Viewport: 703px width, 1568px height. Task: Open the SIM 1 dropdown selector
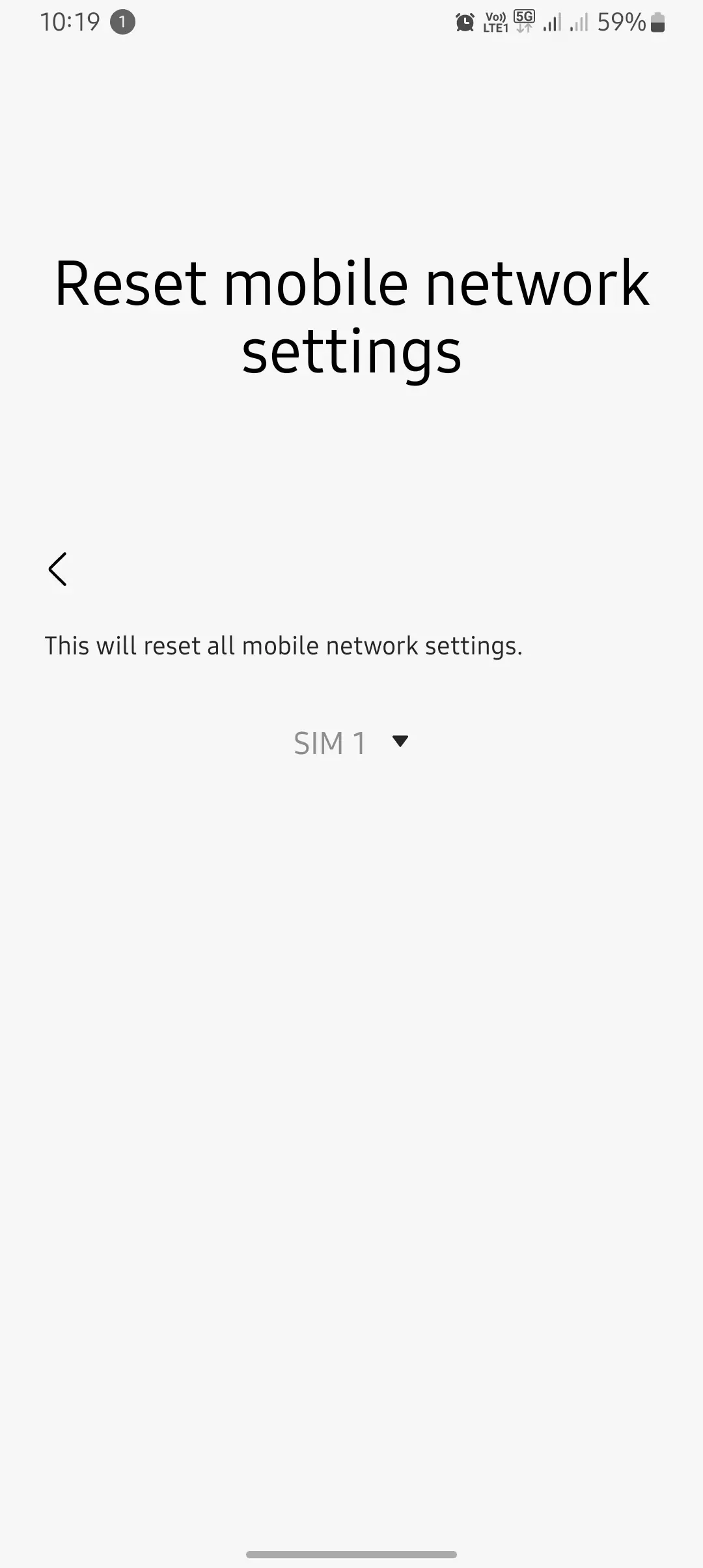click(x=351, y=742)
